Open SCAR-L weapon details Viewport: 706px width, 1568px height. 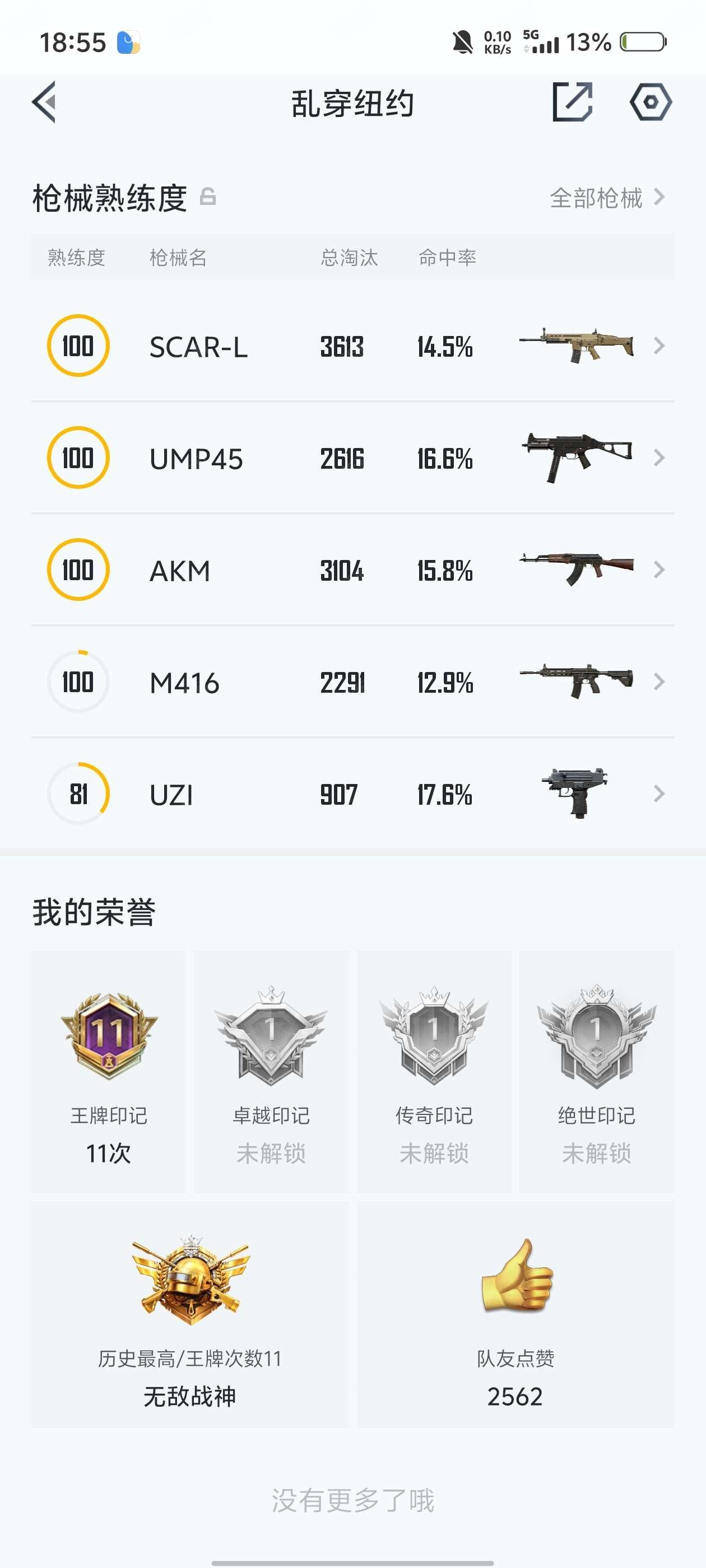[x=352, y=346]
